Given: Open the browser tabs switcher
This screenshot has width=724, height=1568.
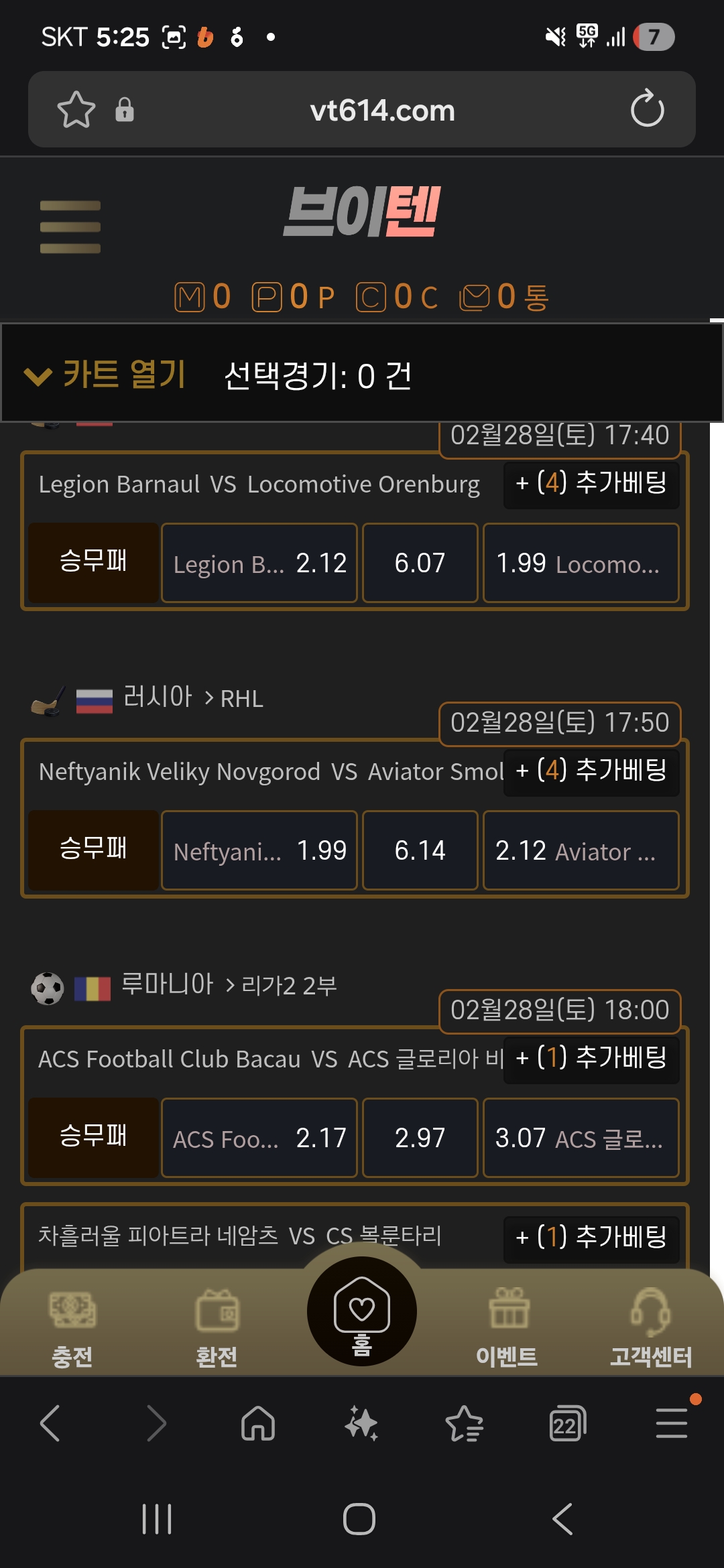Looking at the screenshot, I should [567, 1423].
